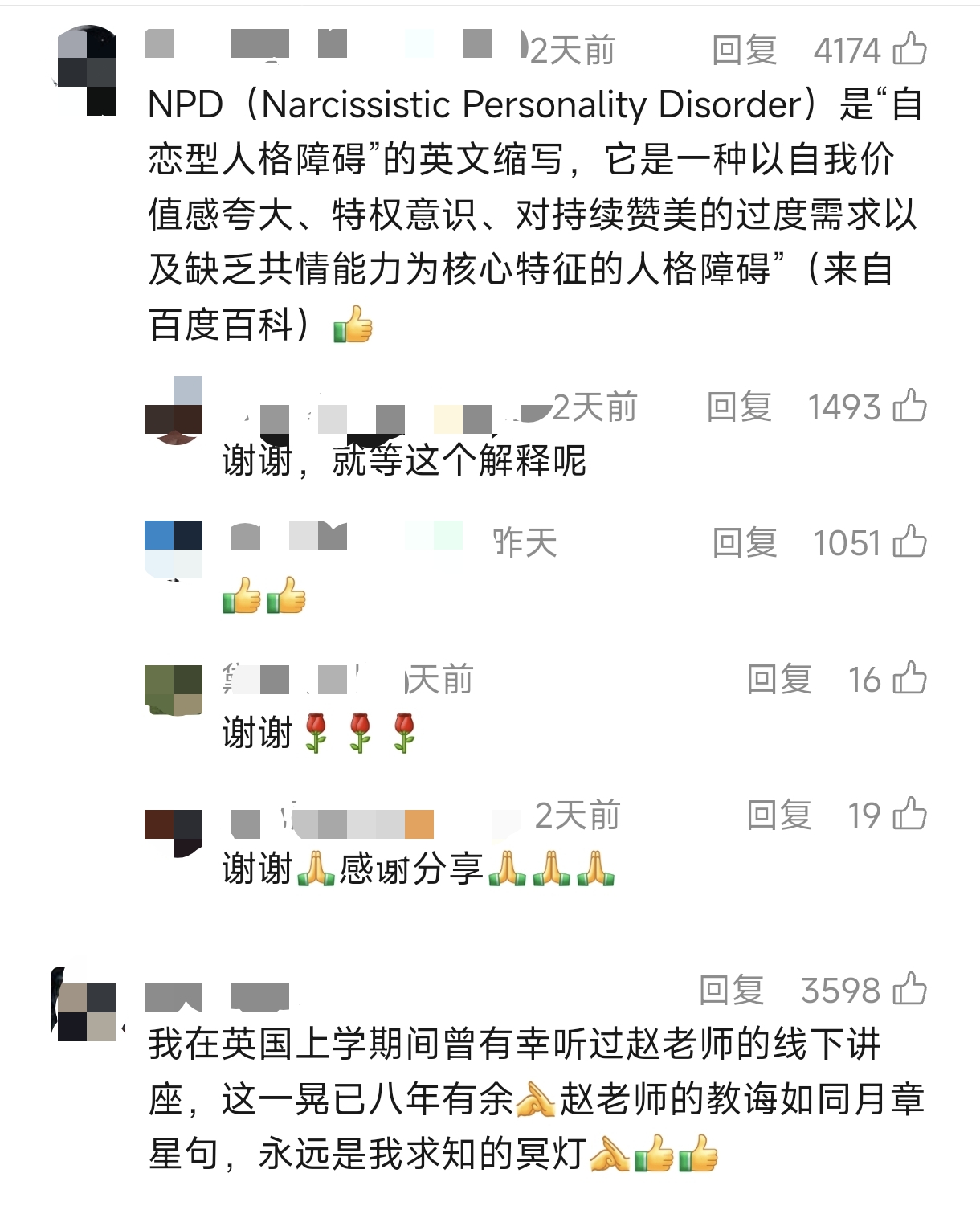Reply to the "谢谢感谢分享" comment
The image size is (980, 1210).
point(778,815)
